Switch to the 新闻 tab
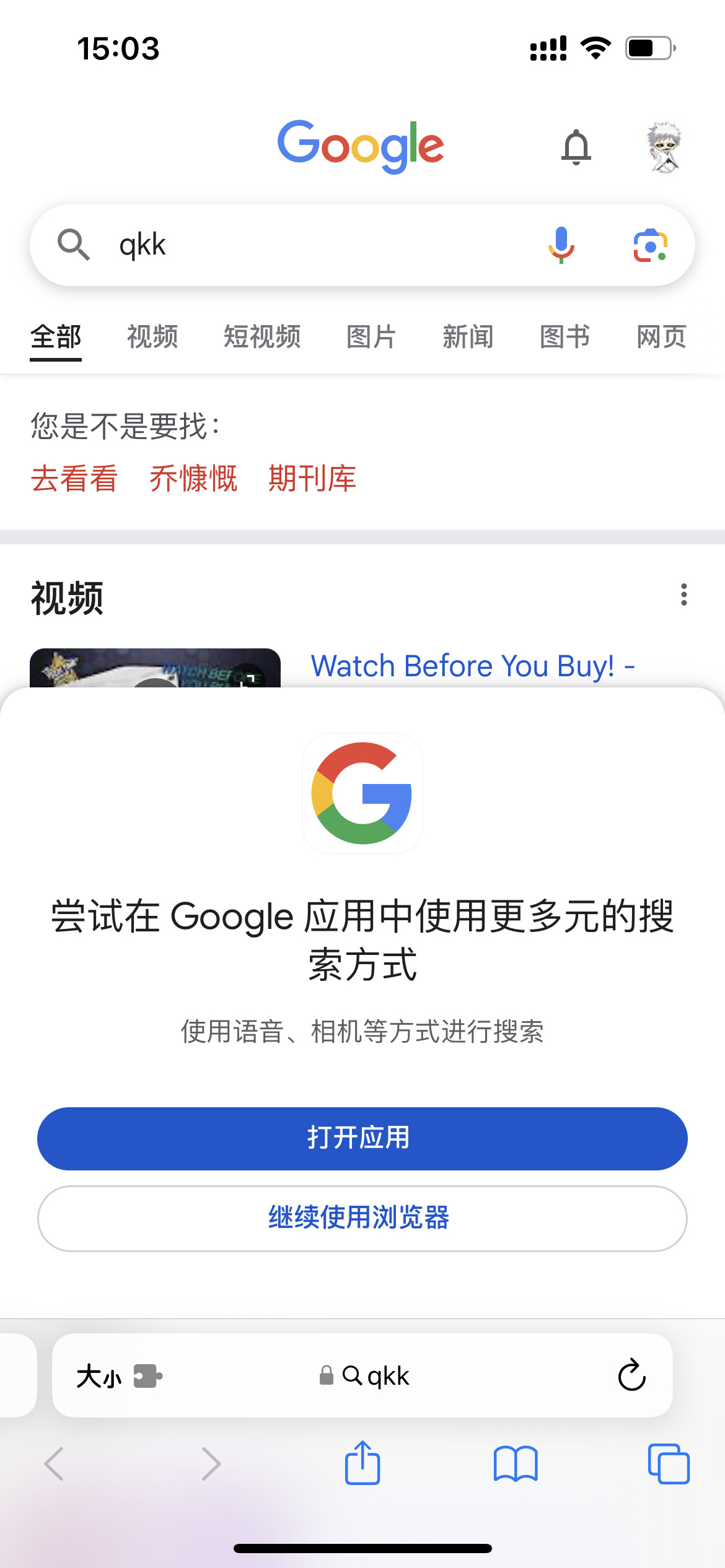Viewport: 725px width, 1568px height. pos(468,338)
